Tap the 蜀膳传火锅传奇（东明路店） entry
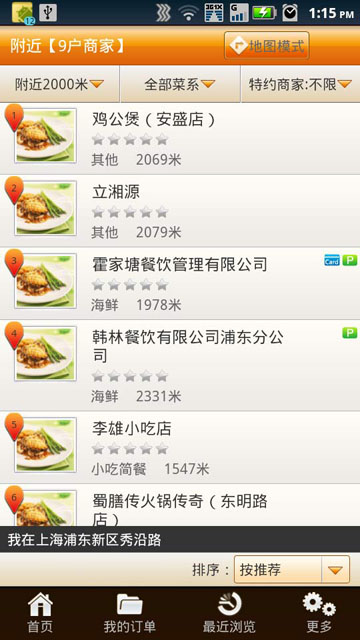 point(180,505)
